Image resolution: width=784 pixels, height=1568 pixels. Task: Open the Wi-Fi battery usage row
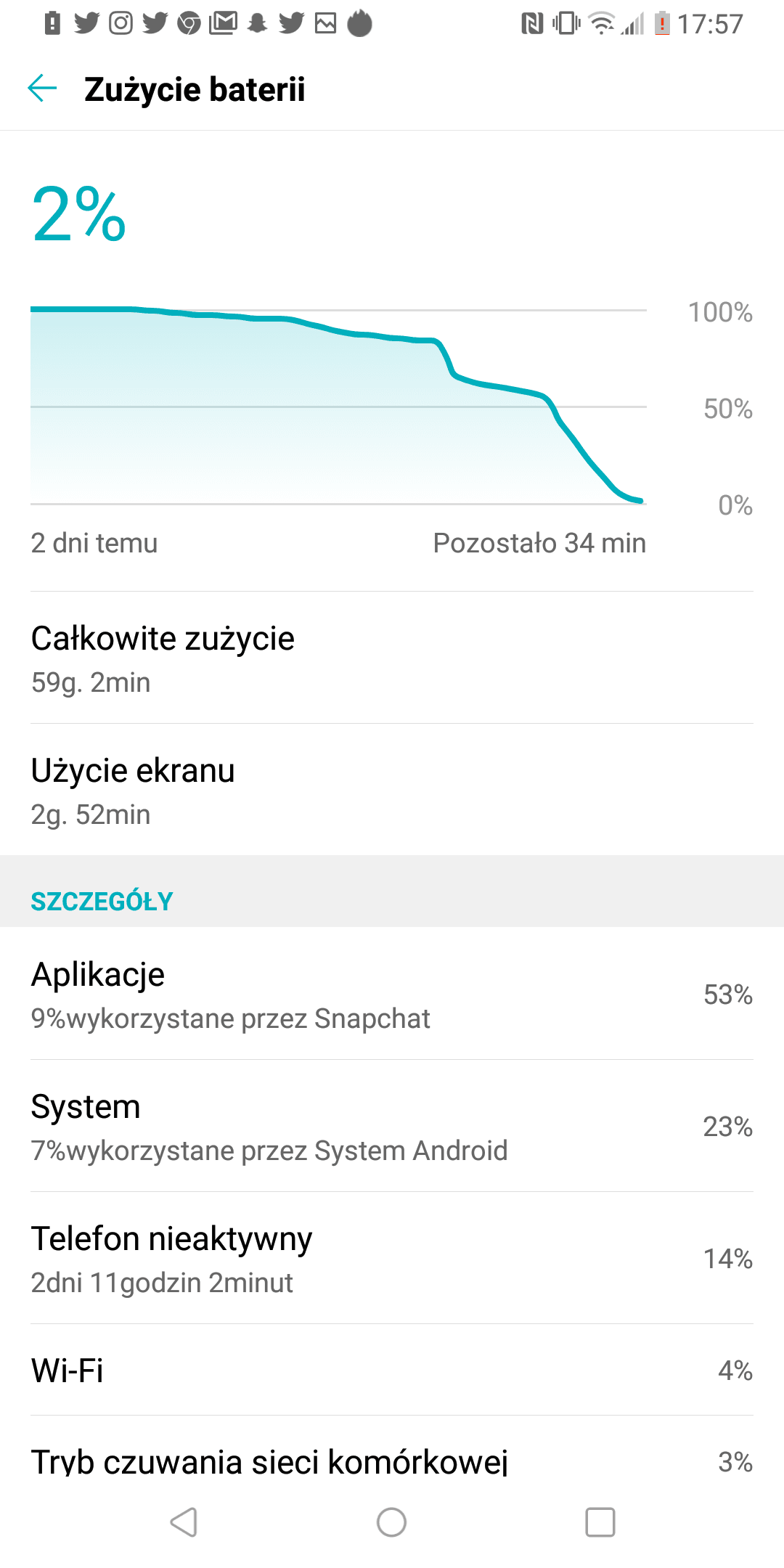point(392,1370)
